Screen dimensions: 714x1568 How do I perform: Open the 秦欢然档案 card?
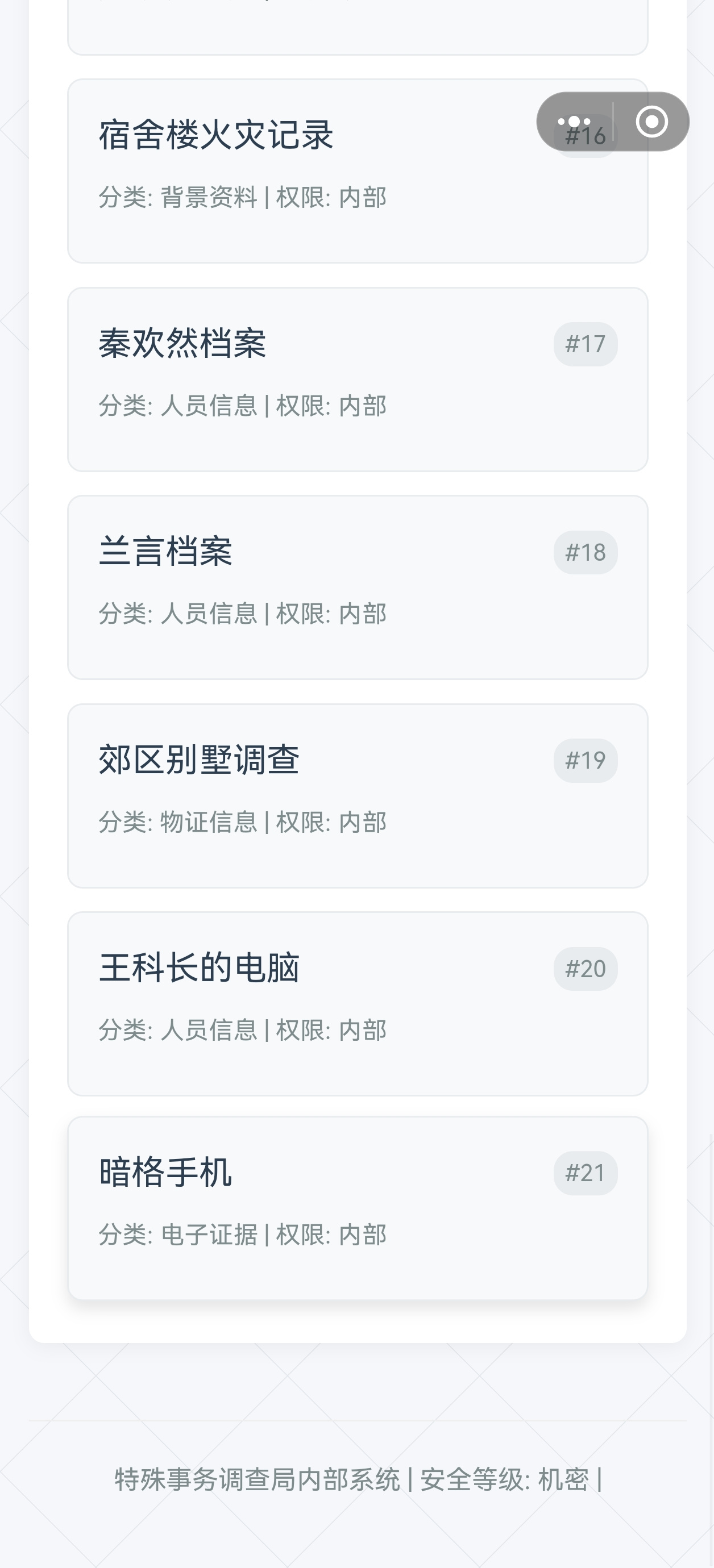pyautogui.click(x=358, y=380)
